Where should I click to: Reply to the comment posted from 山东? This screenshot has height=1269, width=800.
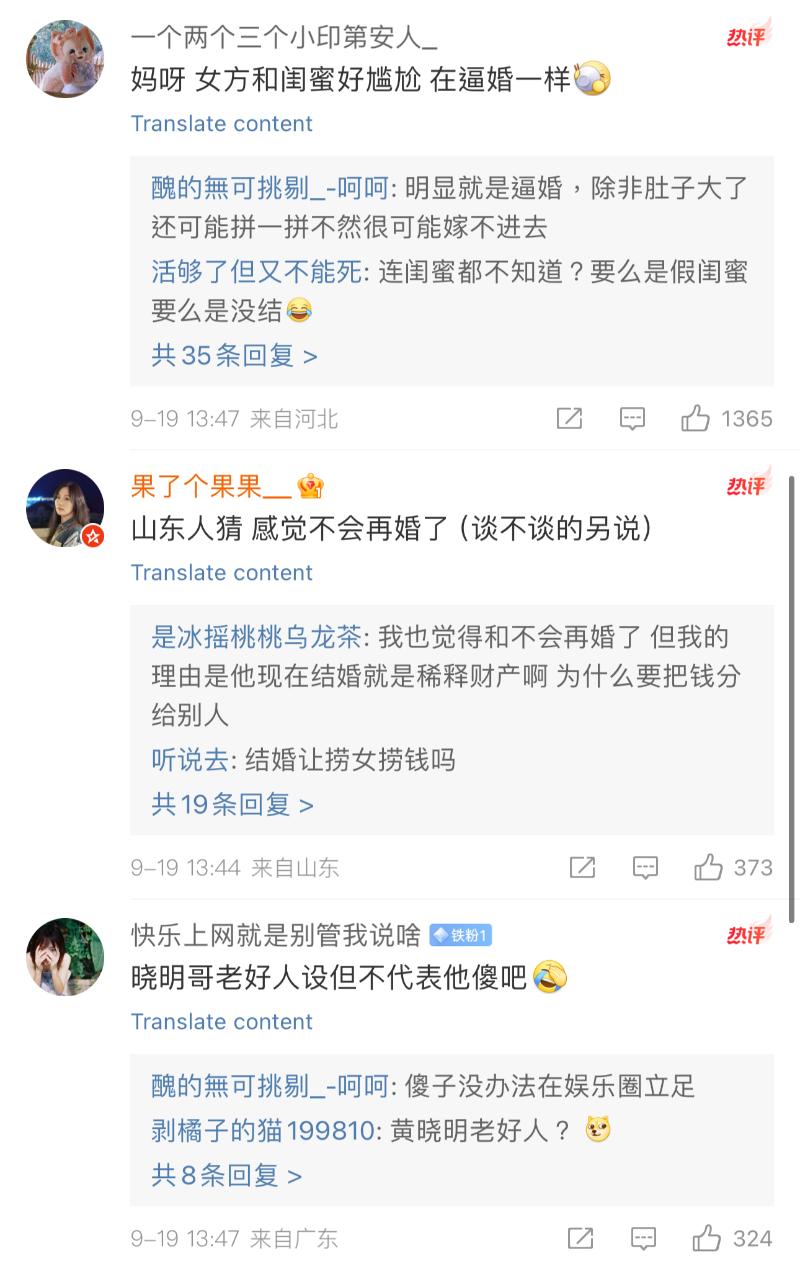tap(645, 867)
